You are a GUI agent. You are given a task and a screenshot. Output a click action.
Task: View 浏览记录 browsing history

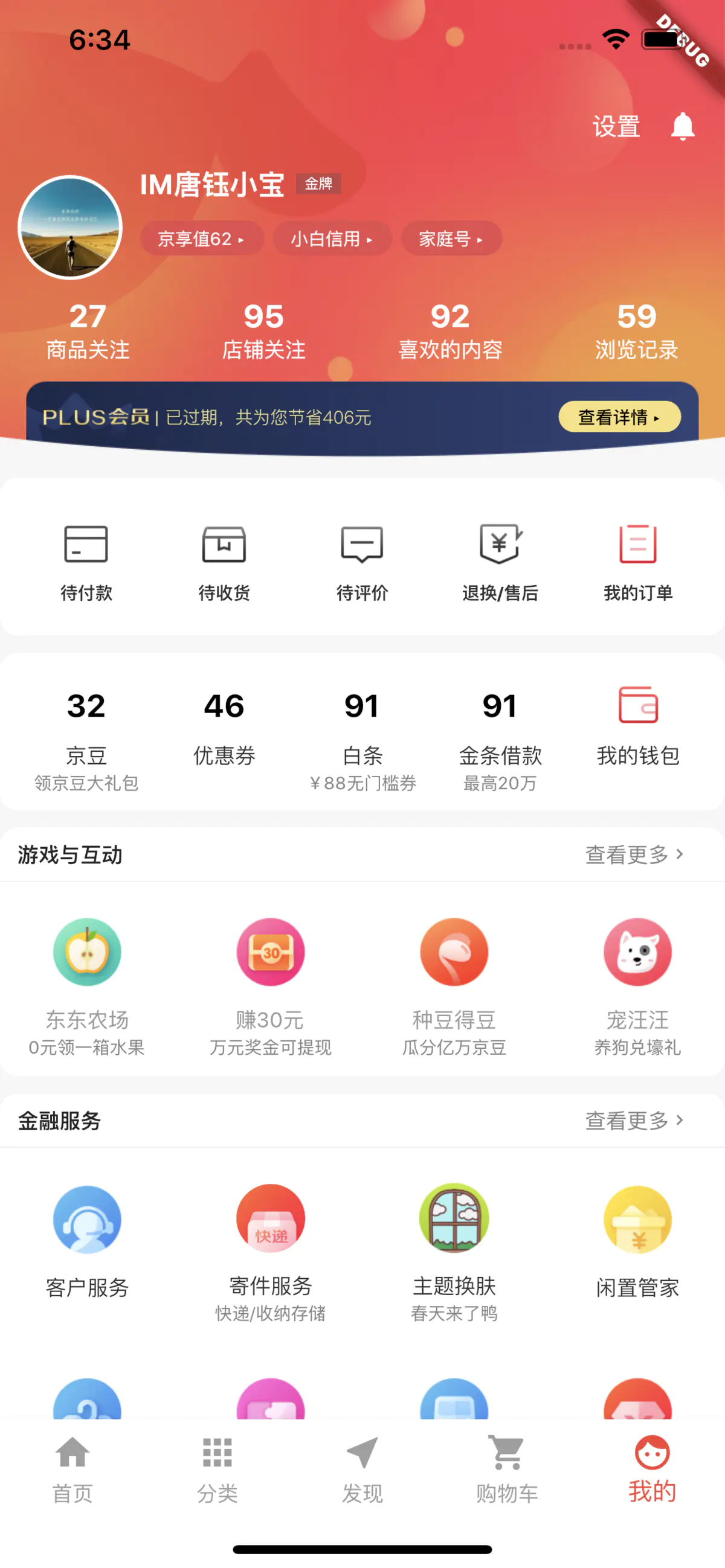[637, 331]
